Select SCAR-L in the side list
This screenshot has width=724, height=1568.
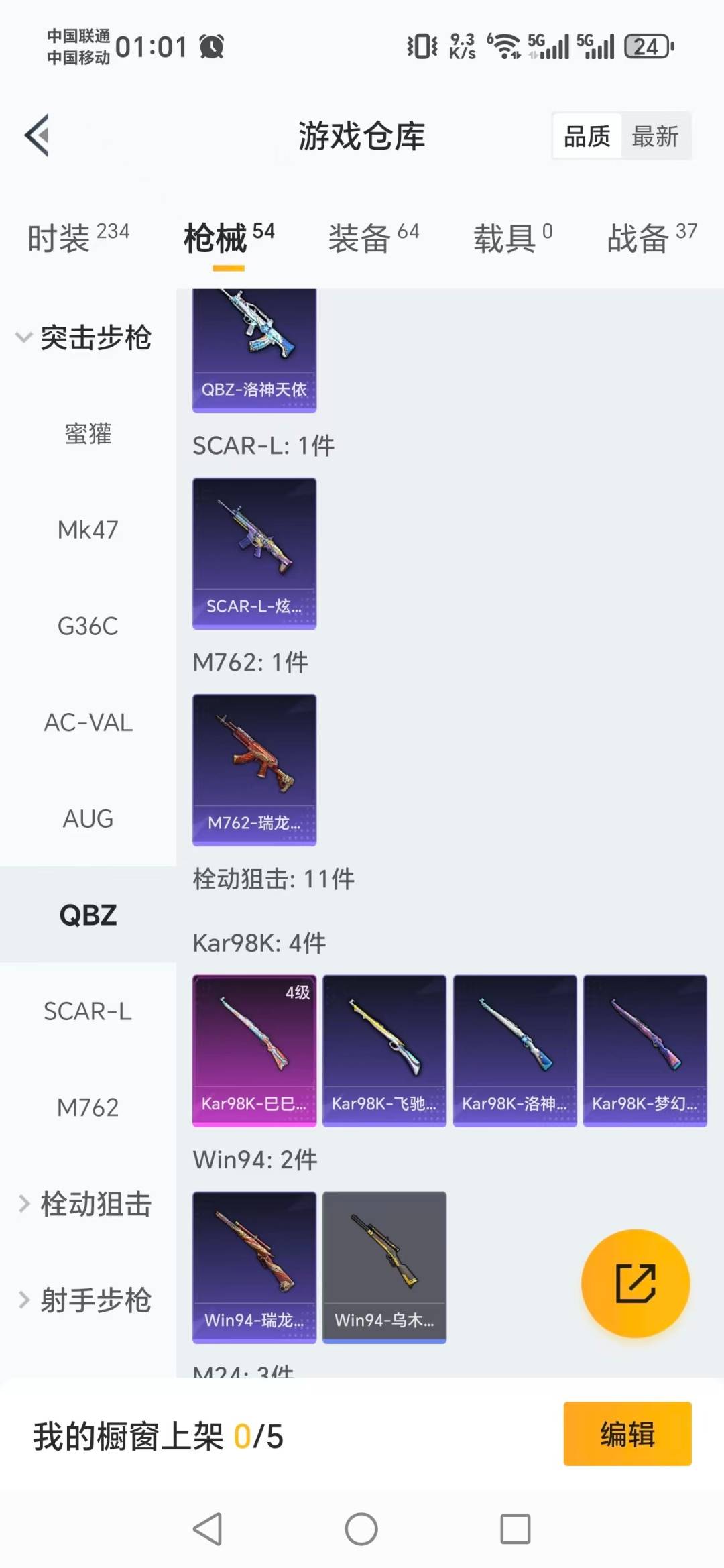(88, 1011)
